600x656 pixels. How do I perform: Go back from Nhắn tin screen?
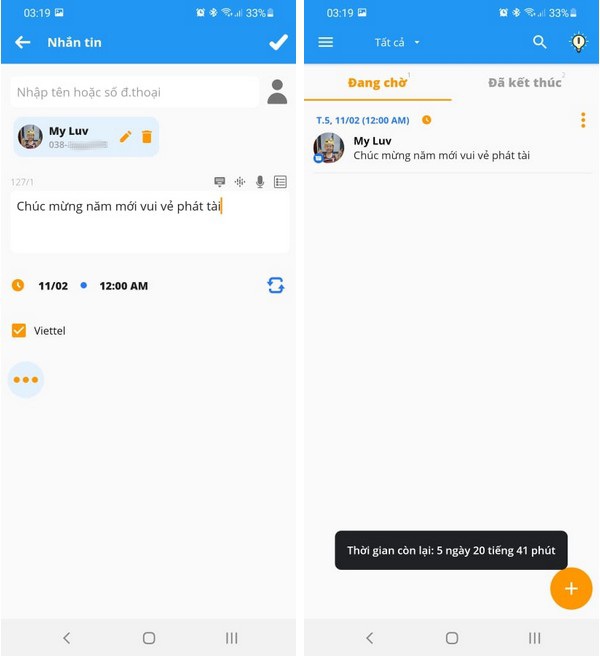coord(22,43)
